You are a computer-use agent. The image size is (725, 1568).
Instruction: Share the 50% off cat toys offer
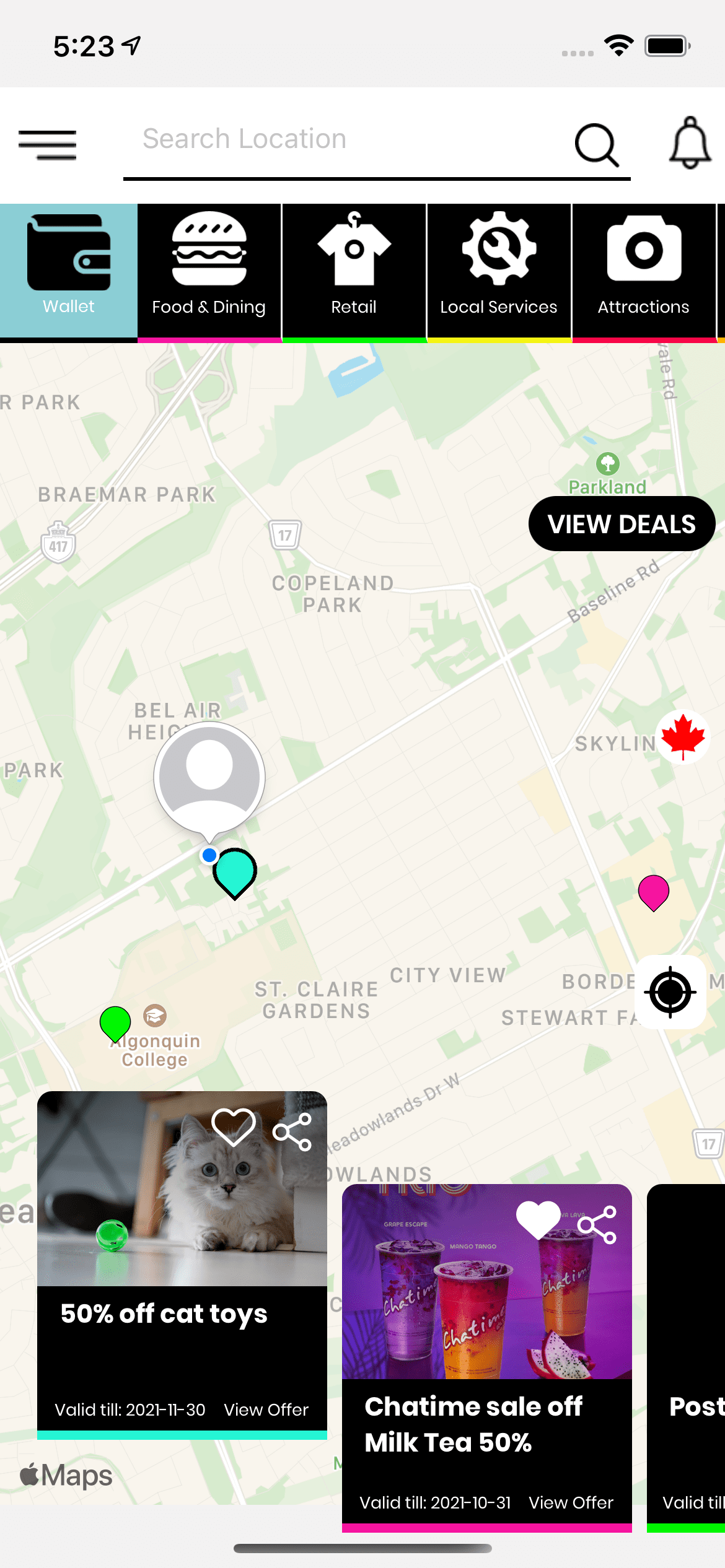tap(292, 1131)
